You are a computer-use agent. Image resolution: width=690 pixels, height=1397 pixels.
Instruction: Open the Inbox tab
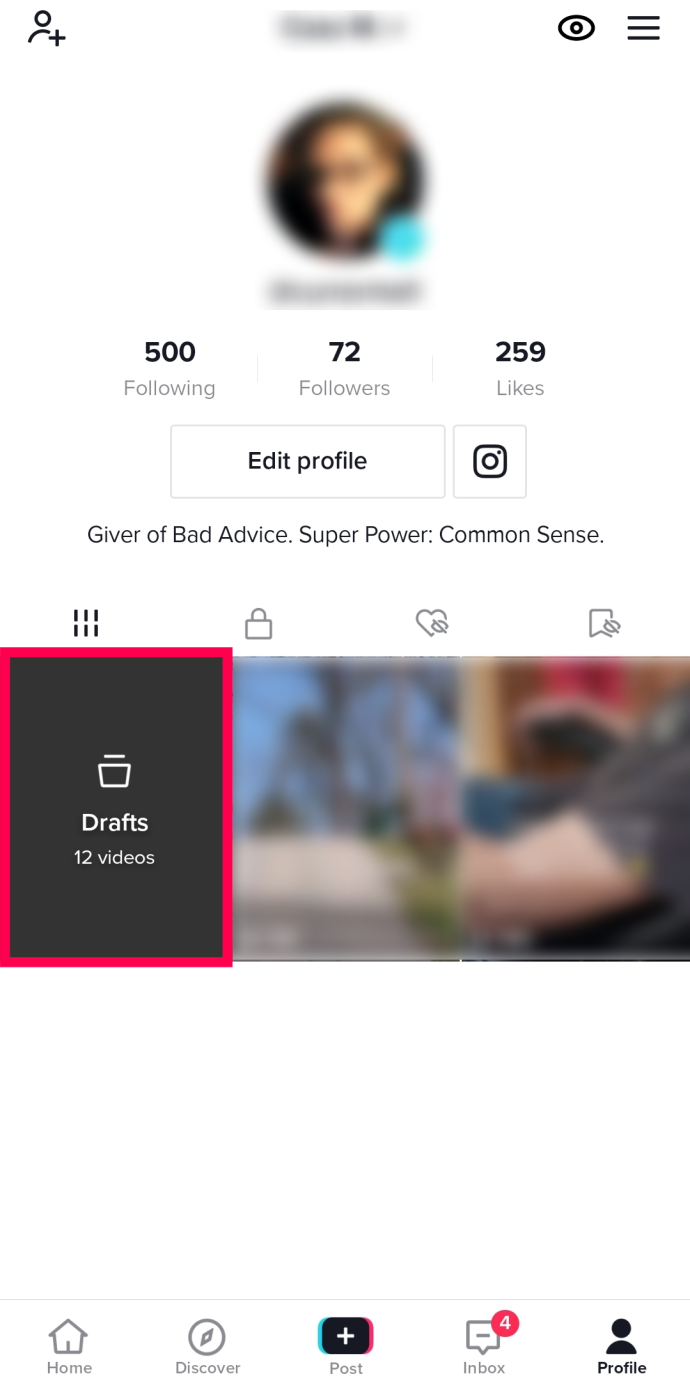(x=484, y=1347)
